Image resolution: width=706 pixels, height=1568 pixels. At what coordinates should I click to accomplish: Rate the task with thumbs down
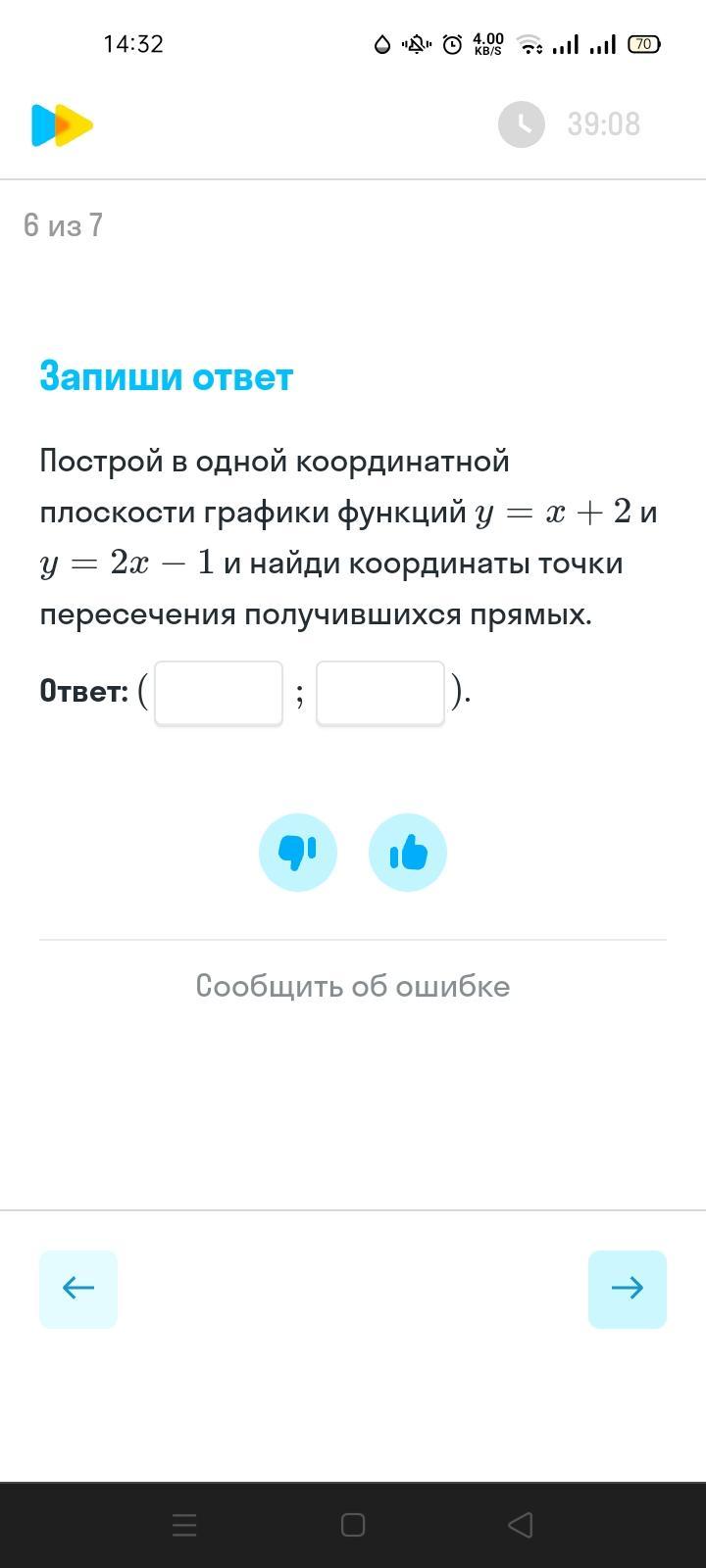[298, 853]
